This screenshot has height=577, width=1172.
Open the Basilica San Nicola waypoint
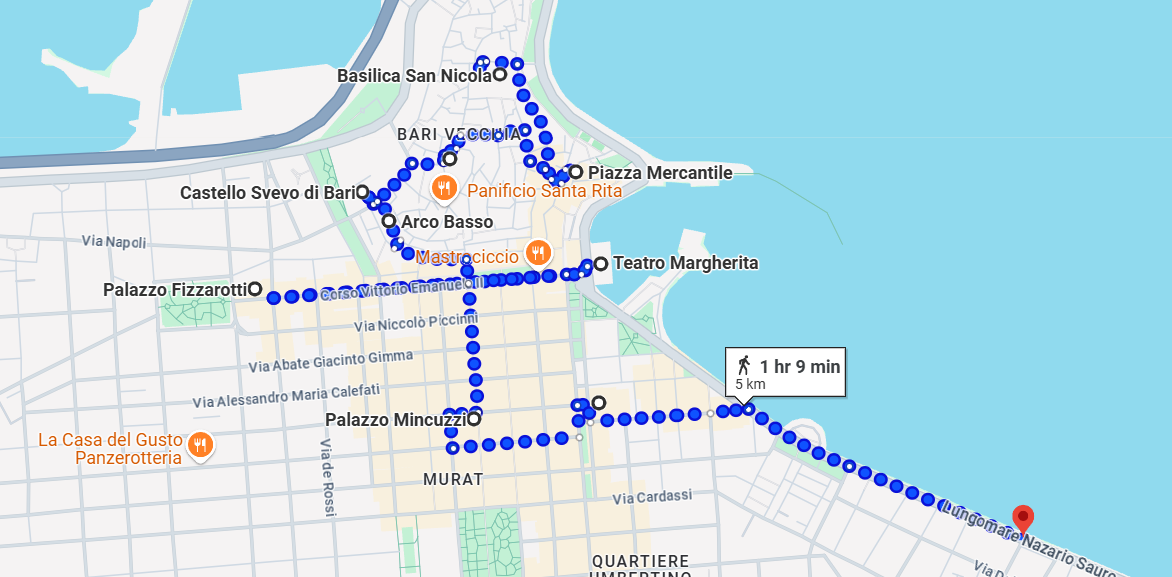click(x=499, y=74)
